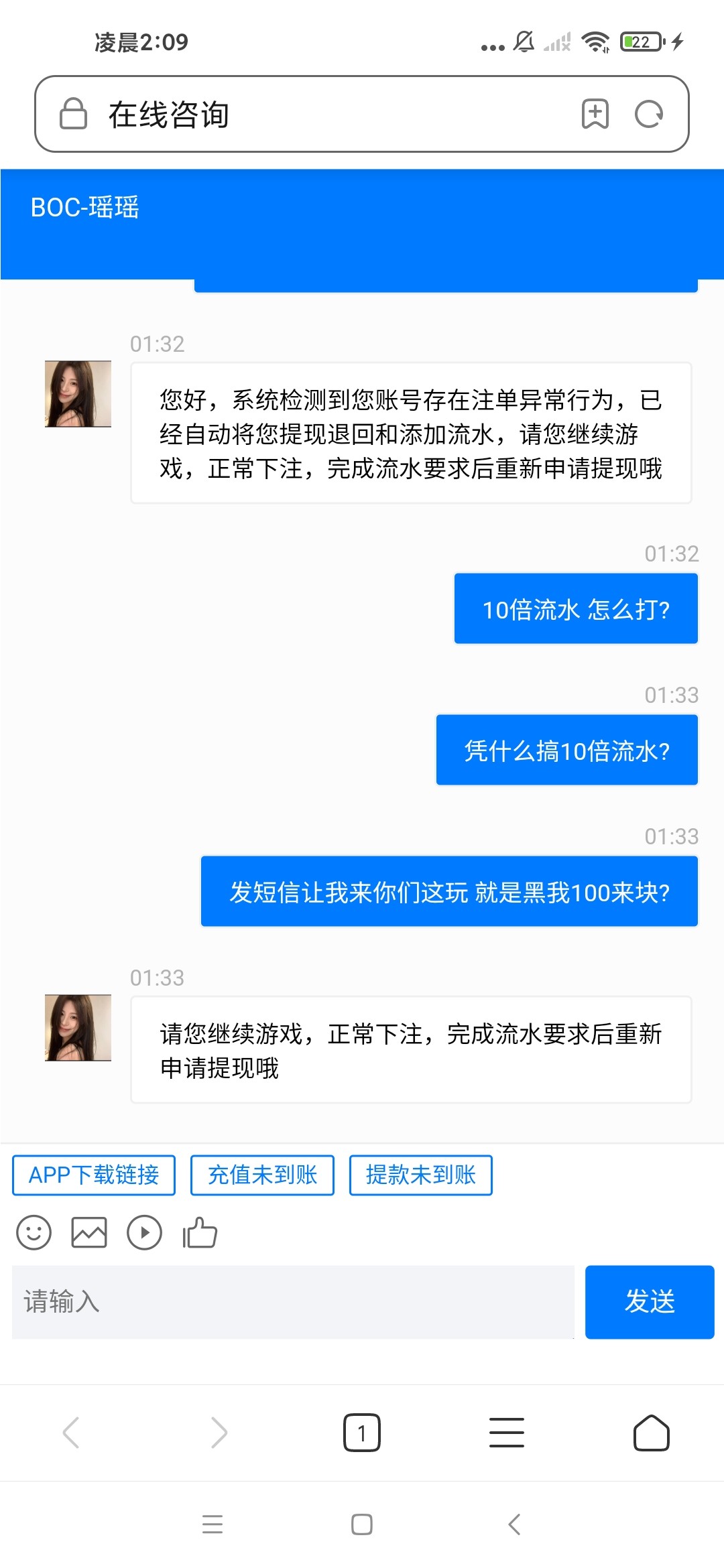
Task: Go forward with the browser forward arrow
Action: click(218, 1433)
